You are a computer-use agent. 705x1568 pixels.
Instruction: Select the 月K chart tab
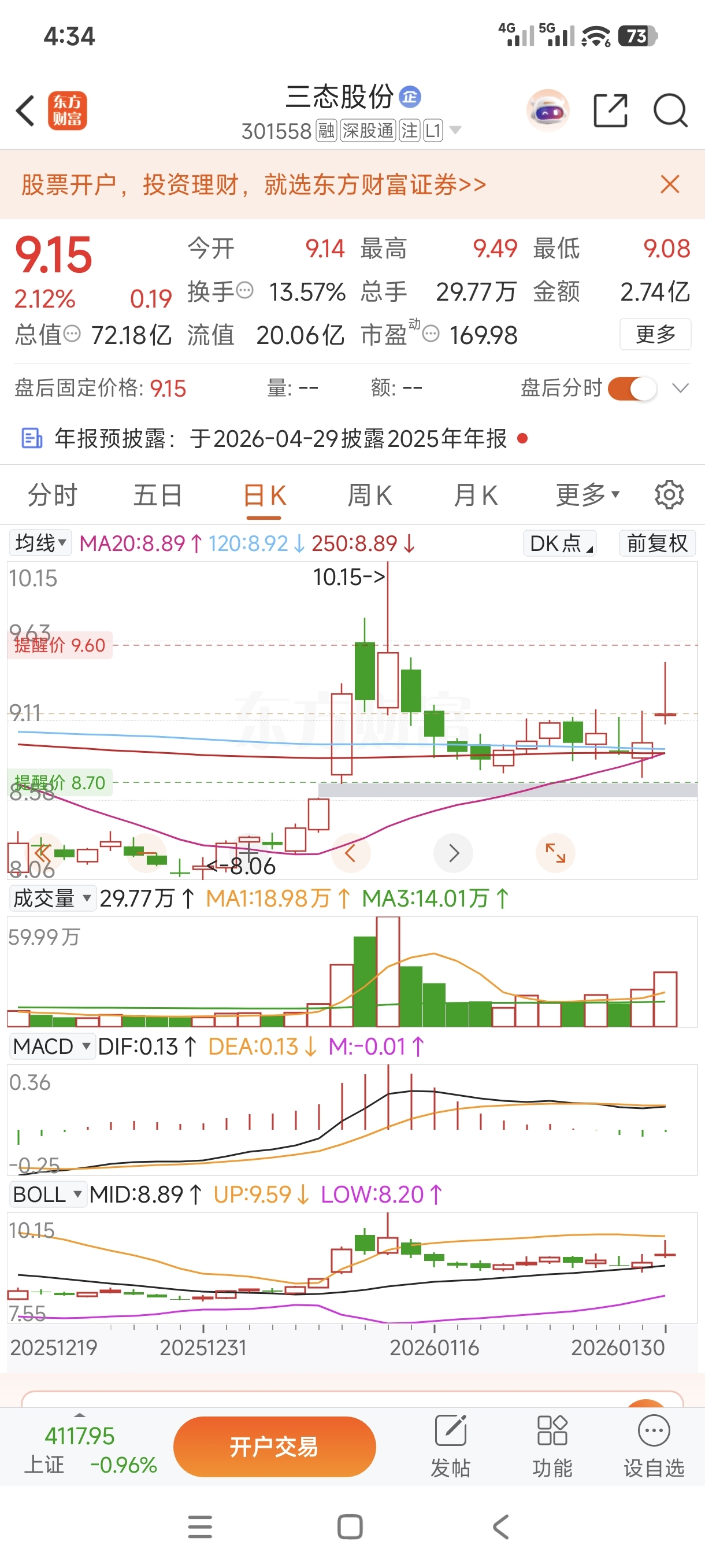[475, 495]
